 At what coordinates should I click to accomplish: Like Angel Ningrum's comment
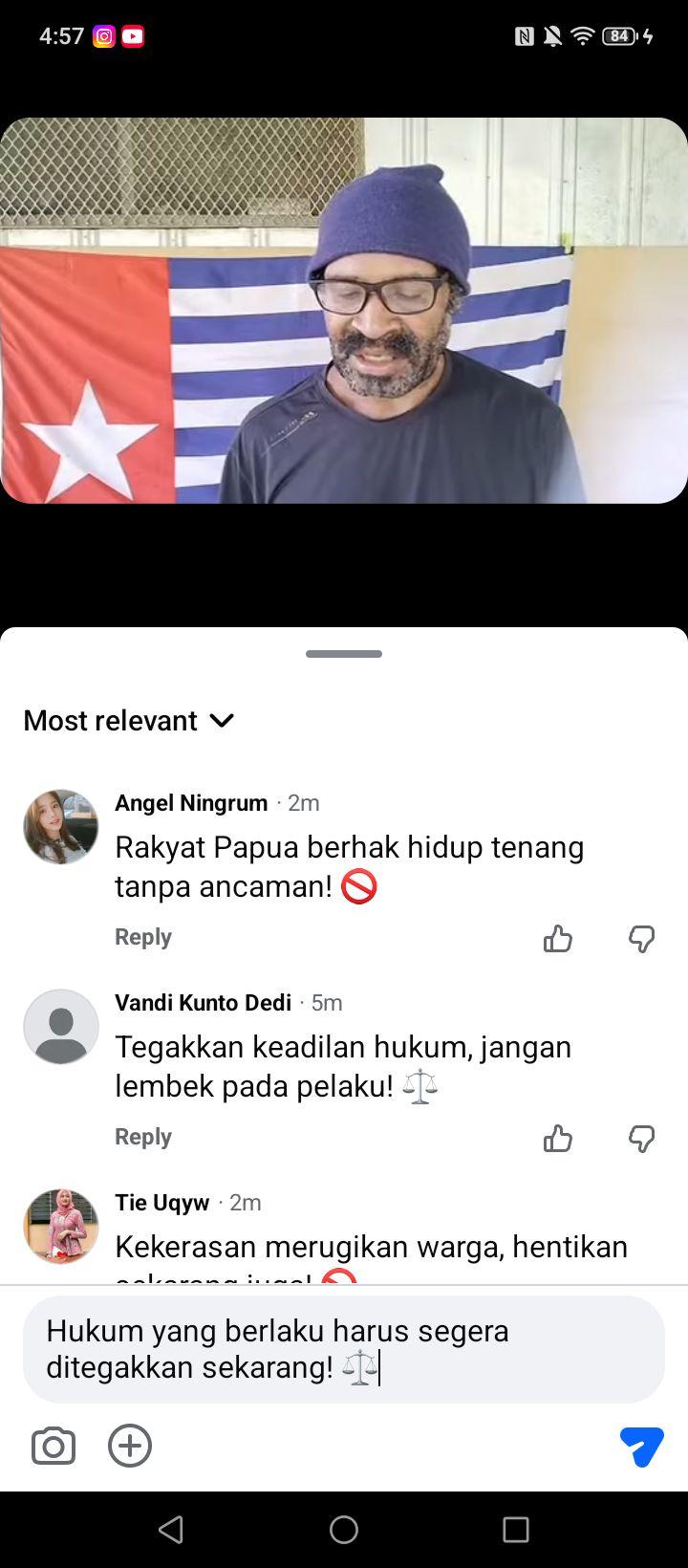pyautogui.click(x=558, y=939)
